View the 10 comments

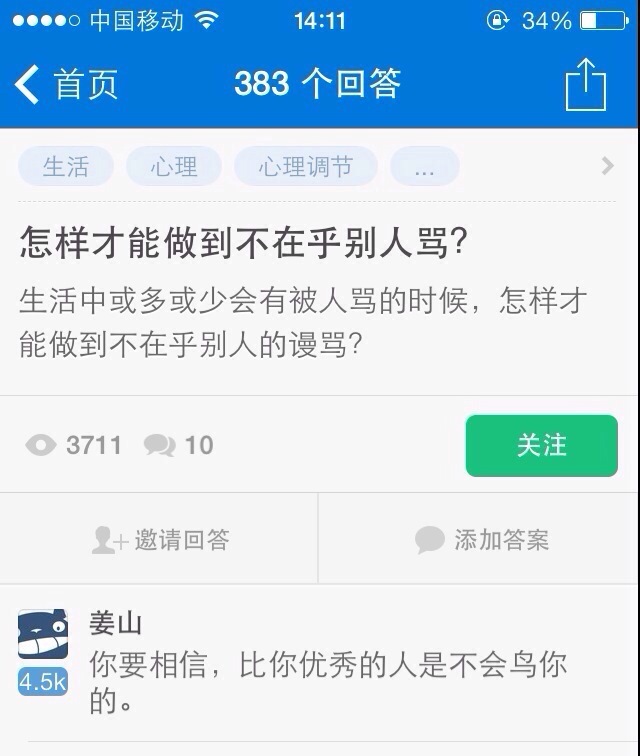179,445
